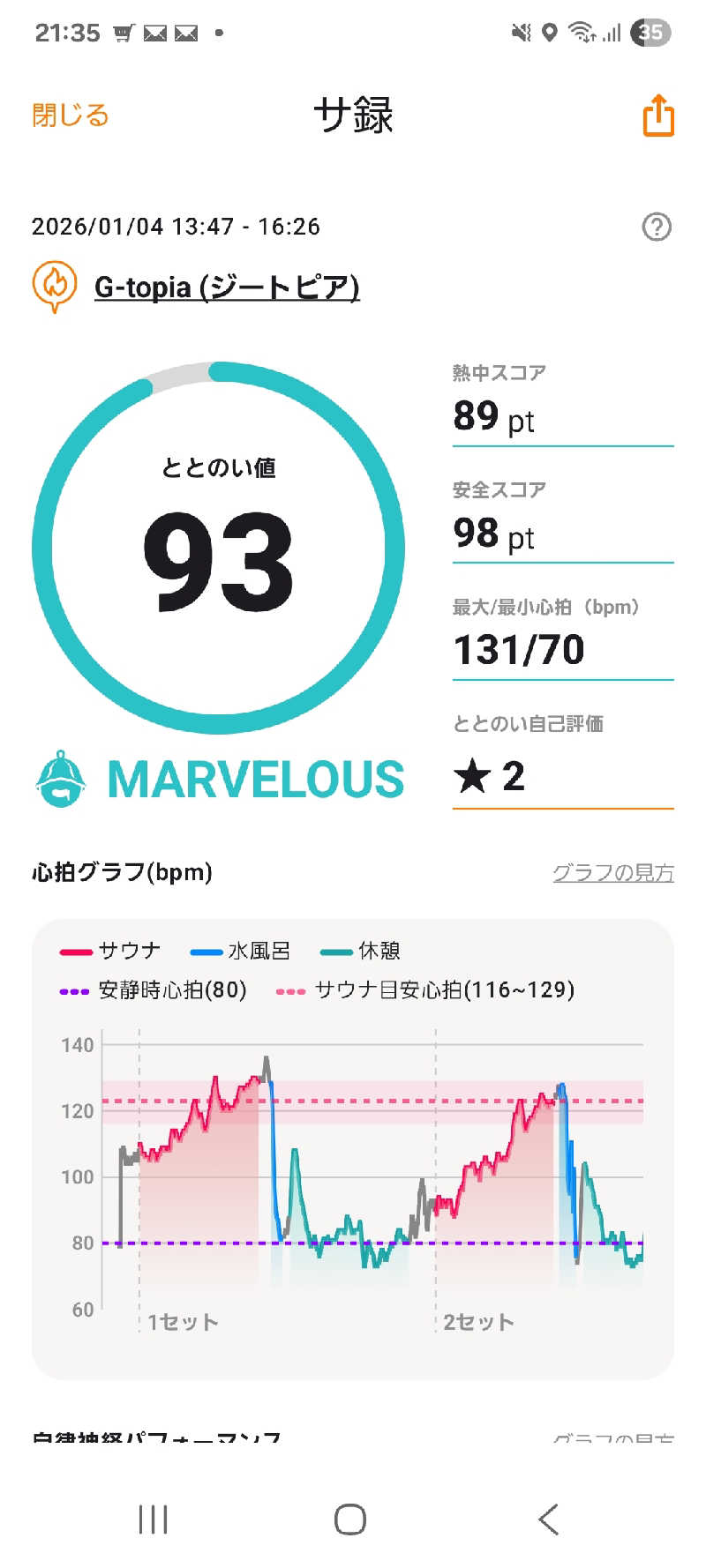Viewport: 706px width, 1568px height.
Task: Tap 閉じる to close the record
Action: [x=71, y=116]
